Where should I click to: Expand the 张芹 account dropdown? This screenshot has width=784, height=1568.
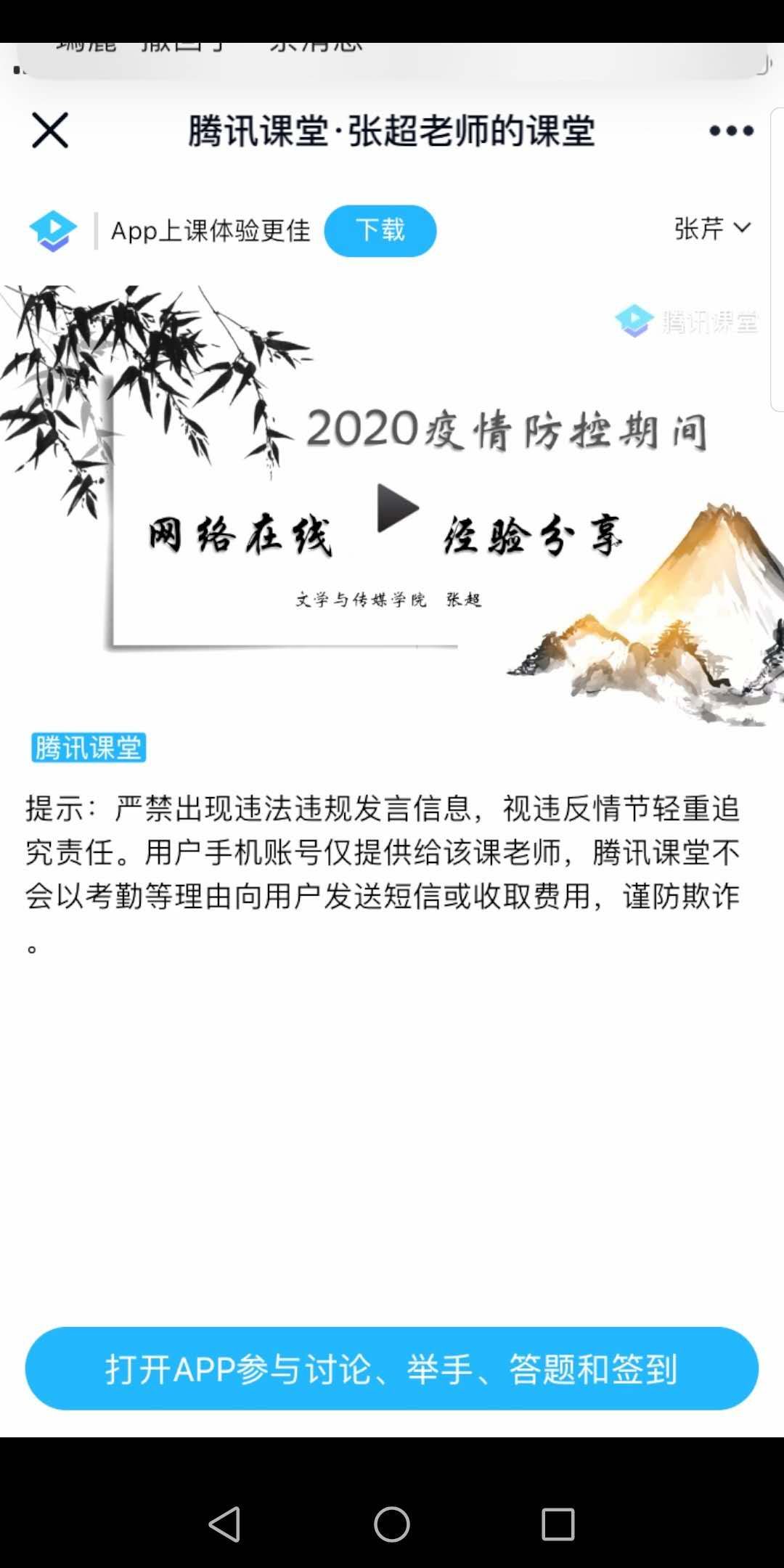712,229
